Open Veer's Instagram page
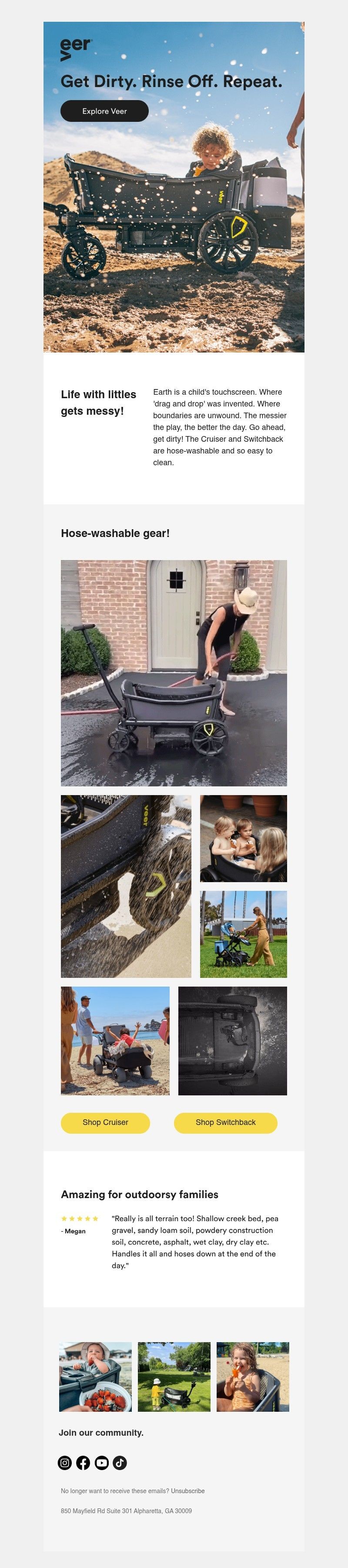Viewport: 348px width, 1568px height. [65, 1463]
